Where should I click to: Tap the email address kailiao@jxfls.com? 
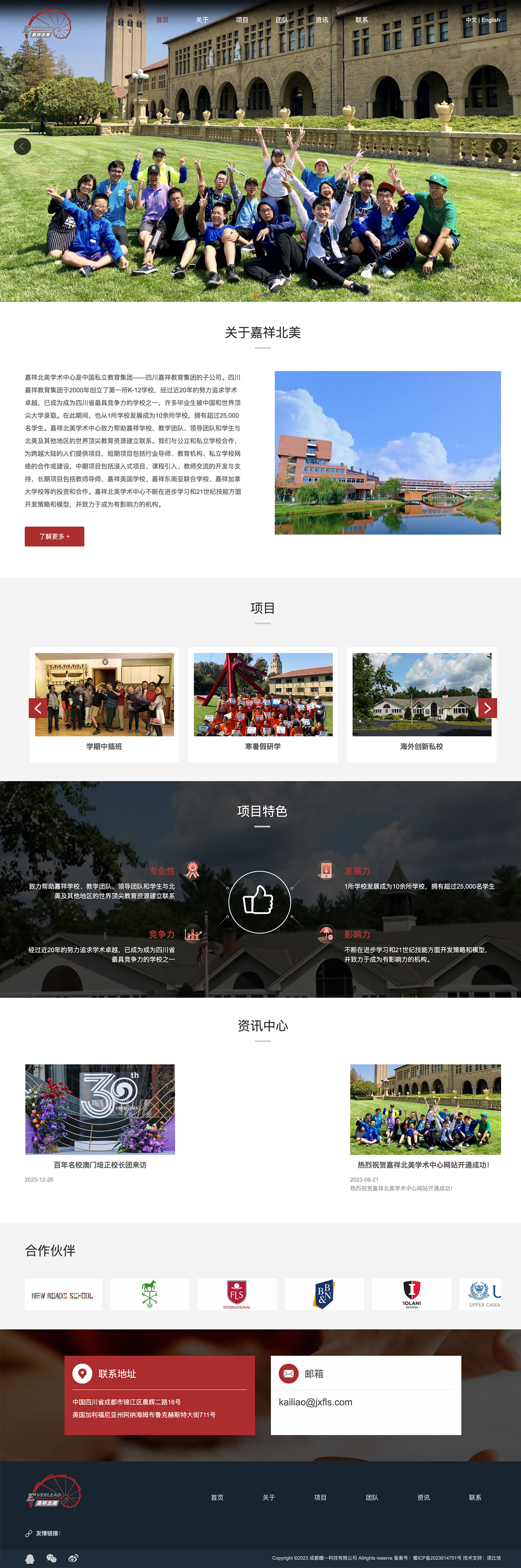click(315, 1401)
